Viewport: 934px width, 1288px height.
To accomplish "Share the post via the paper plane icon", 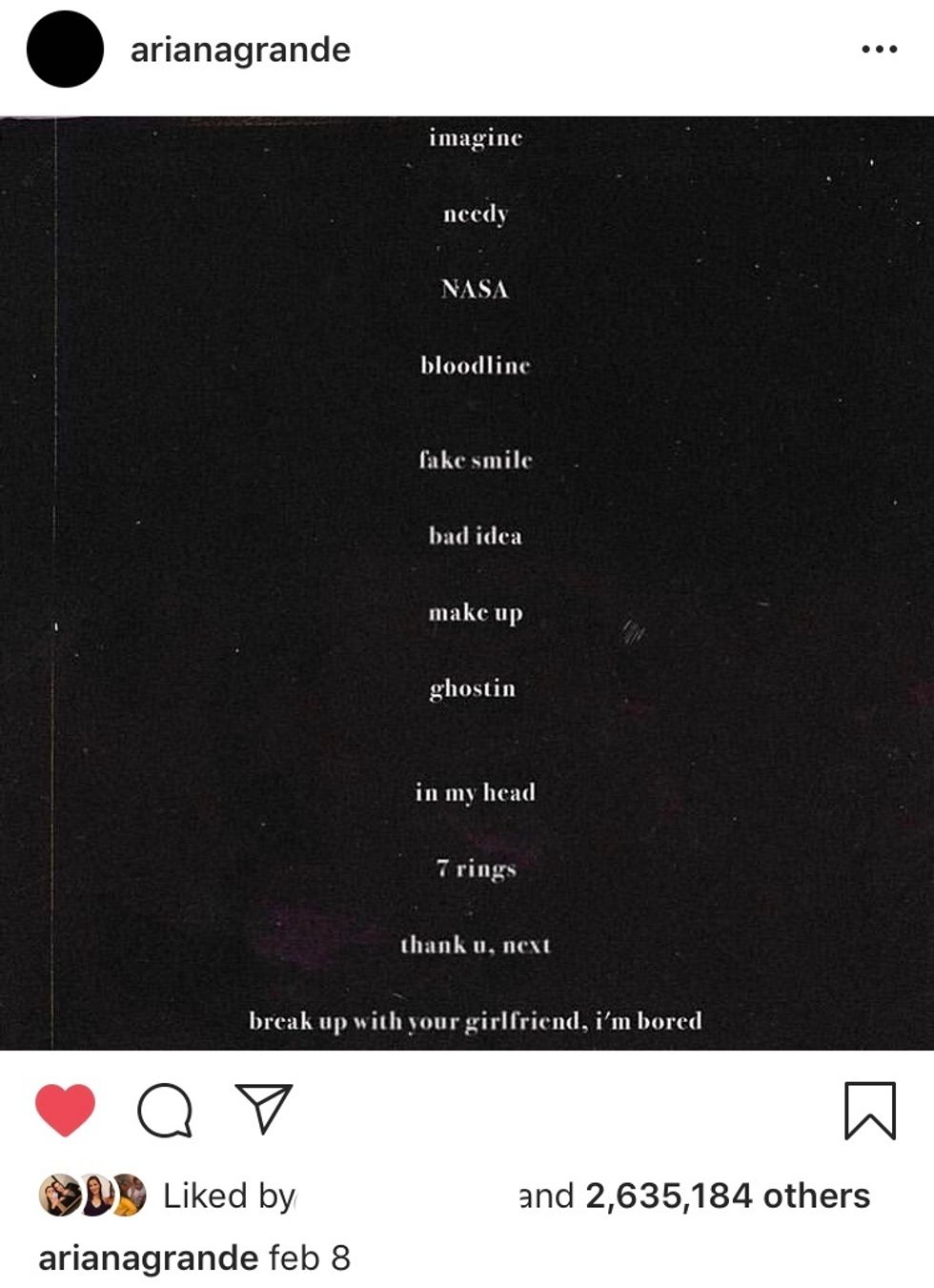I will click(263, 1108).
